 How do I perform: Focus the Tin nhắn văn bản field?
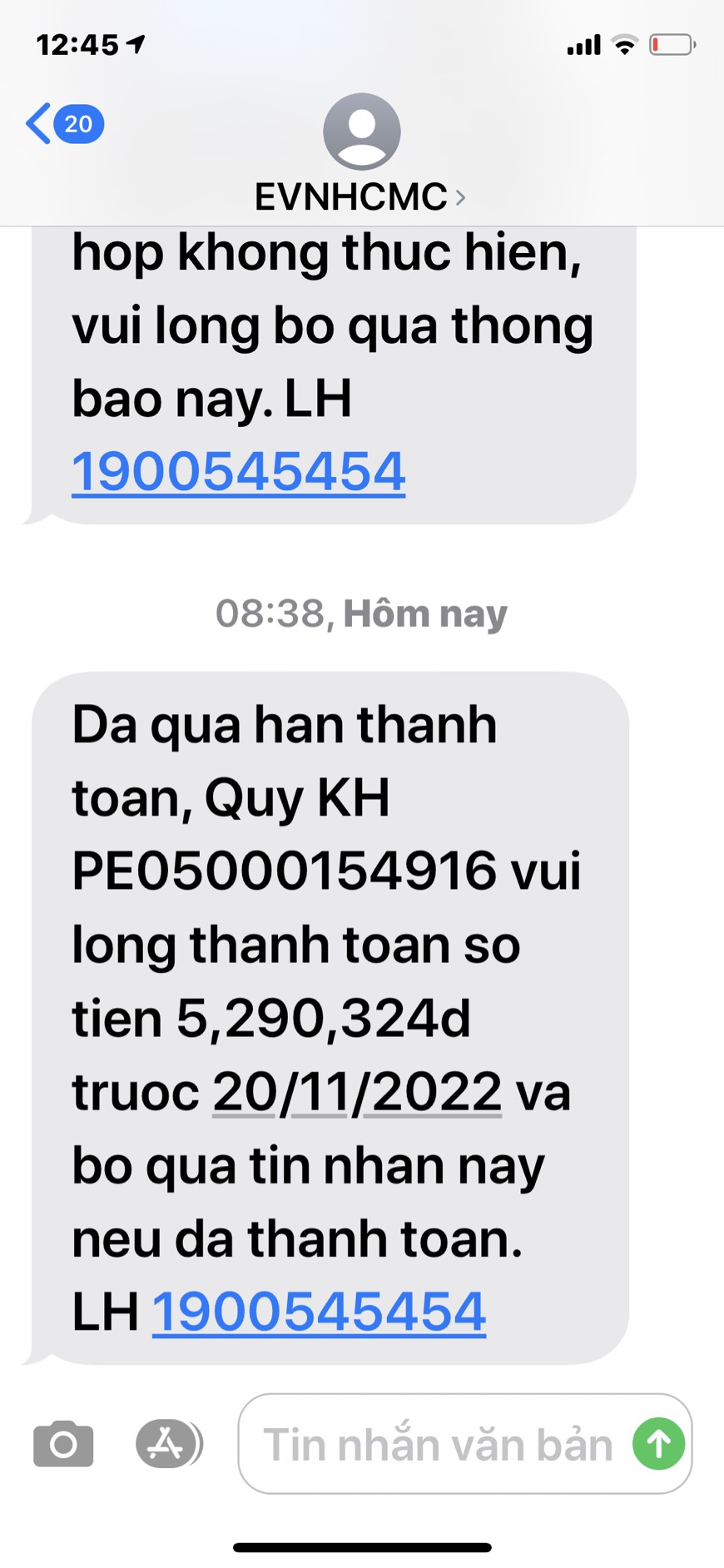(x=437, y=1444)
